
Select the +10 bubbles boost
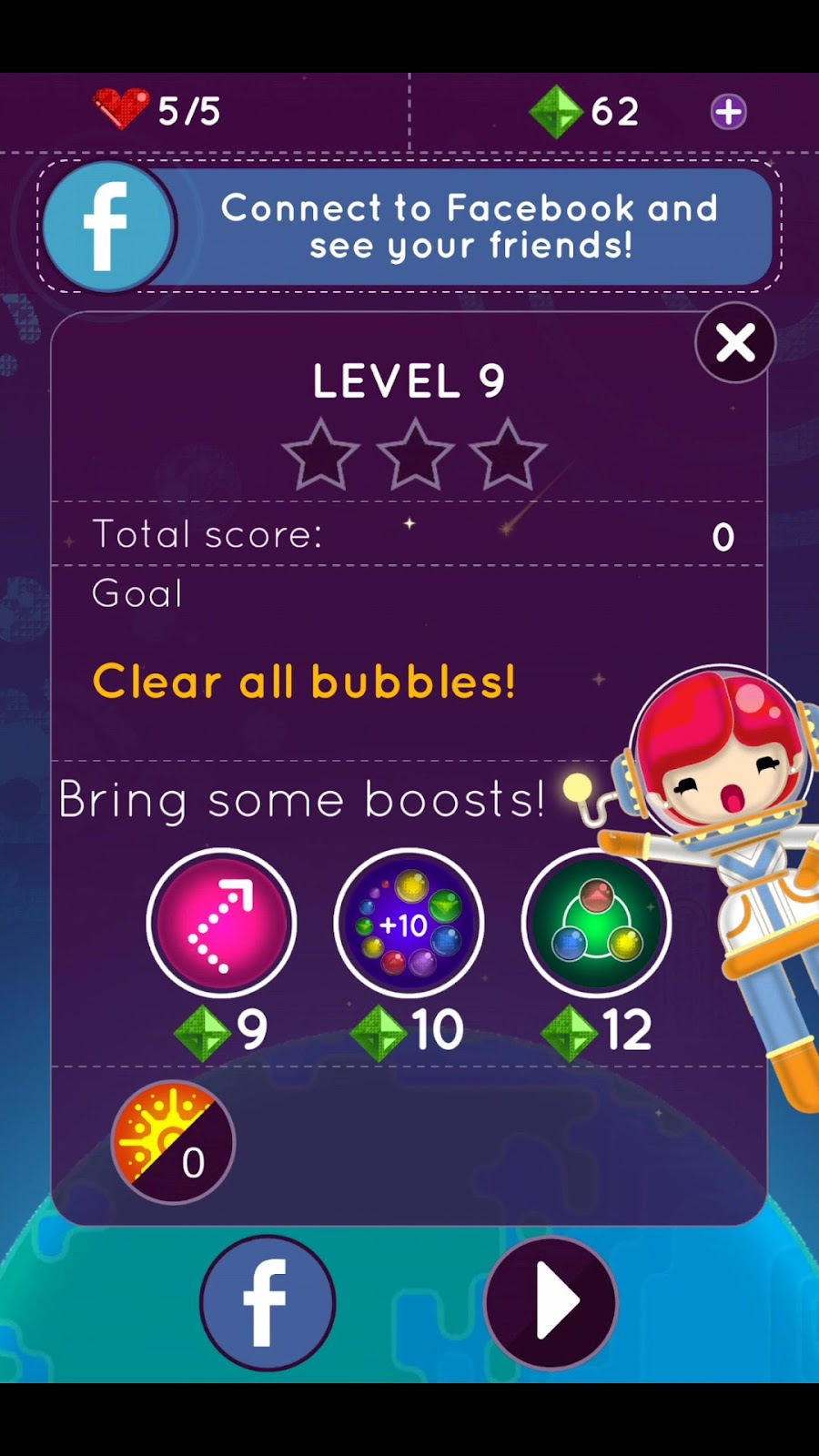click(409, 924)
